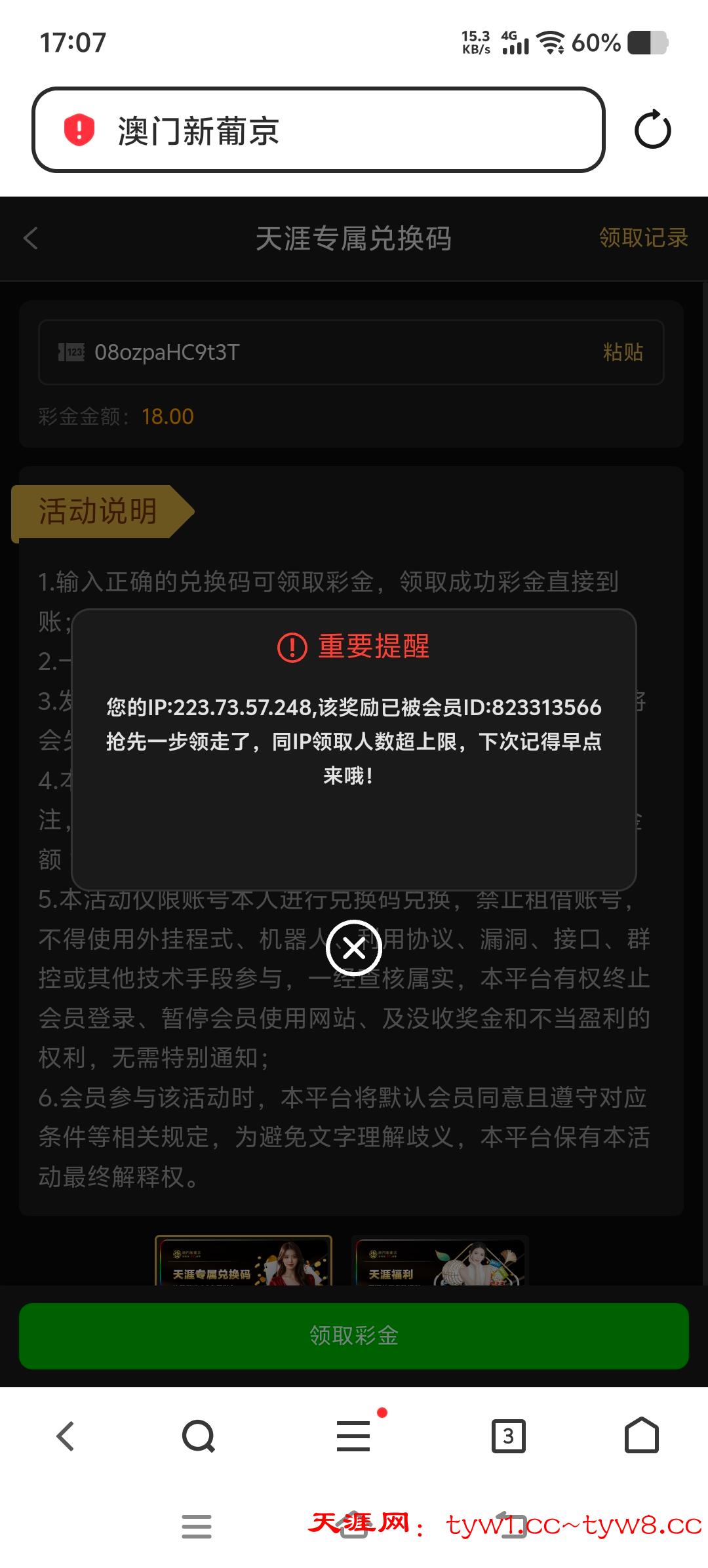Open the 澳门新葡京 address bar

pos(318,130)
